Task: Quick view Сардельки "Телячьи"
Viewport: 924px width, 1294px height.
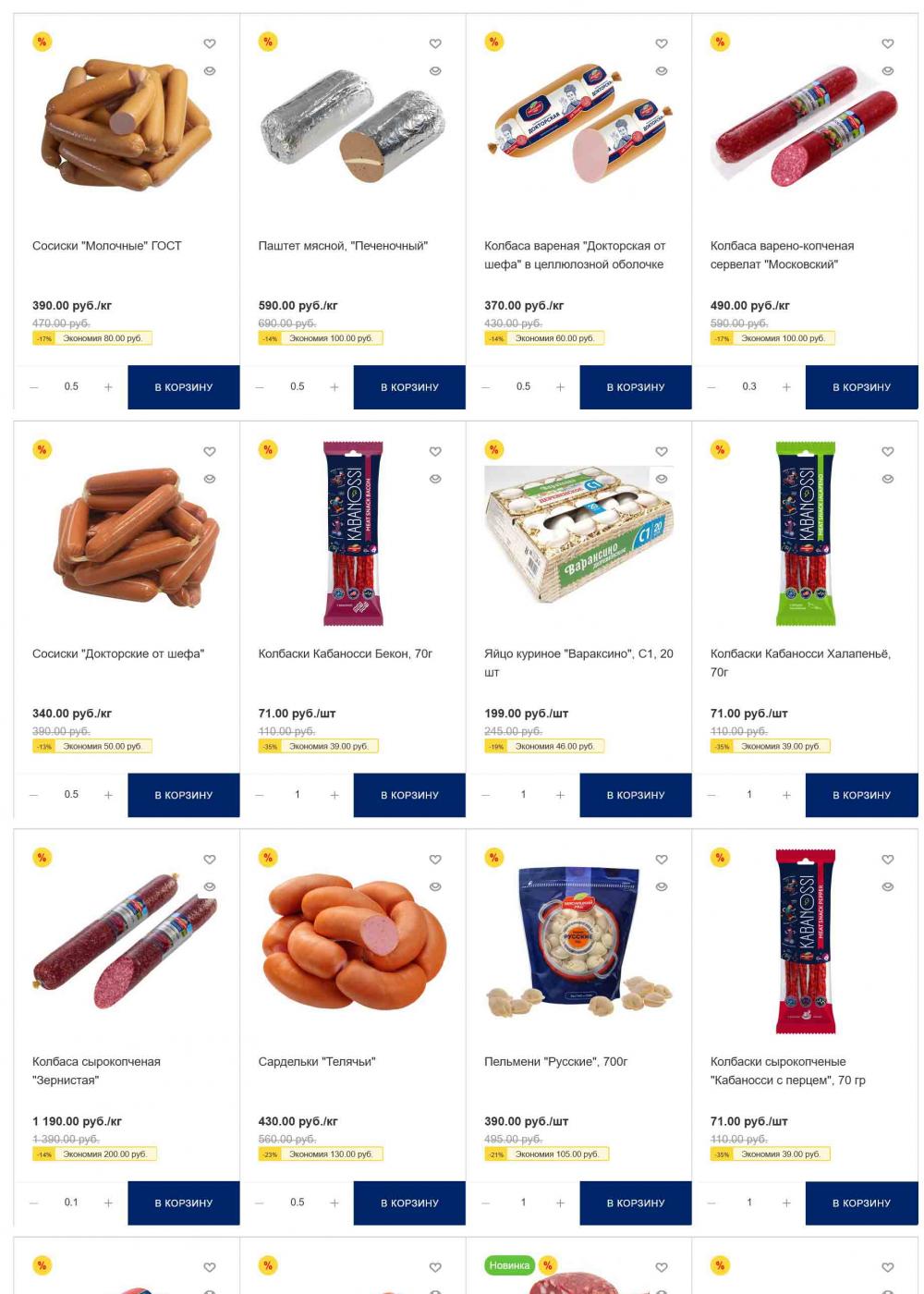Action: tap(435, 886)
